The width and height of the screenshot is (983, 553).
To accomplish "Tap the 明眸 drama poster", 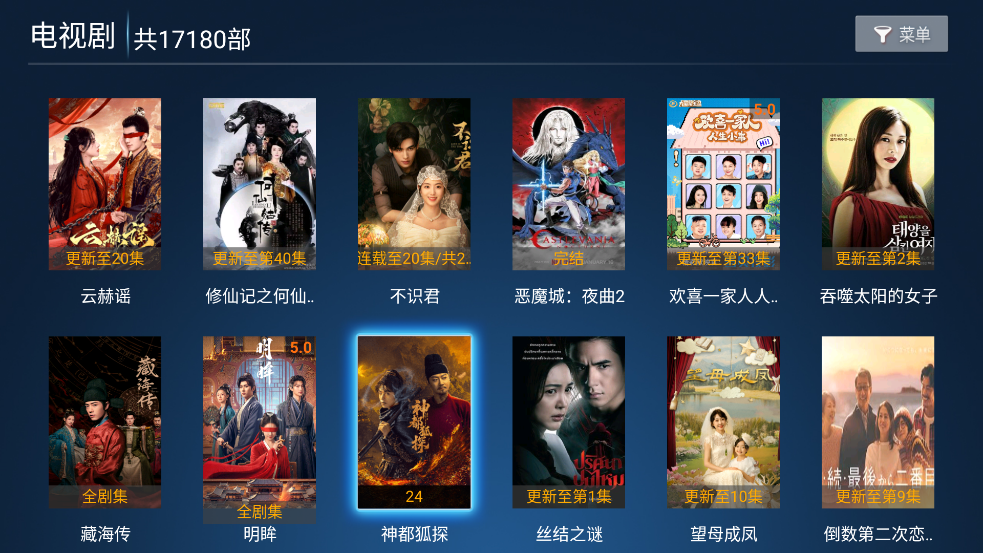I will [x=259, y=422].
